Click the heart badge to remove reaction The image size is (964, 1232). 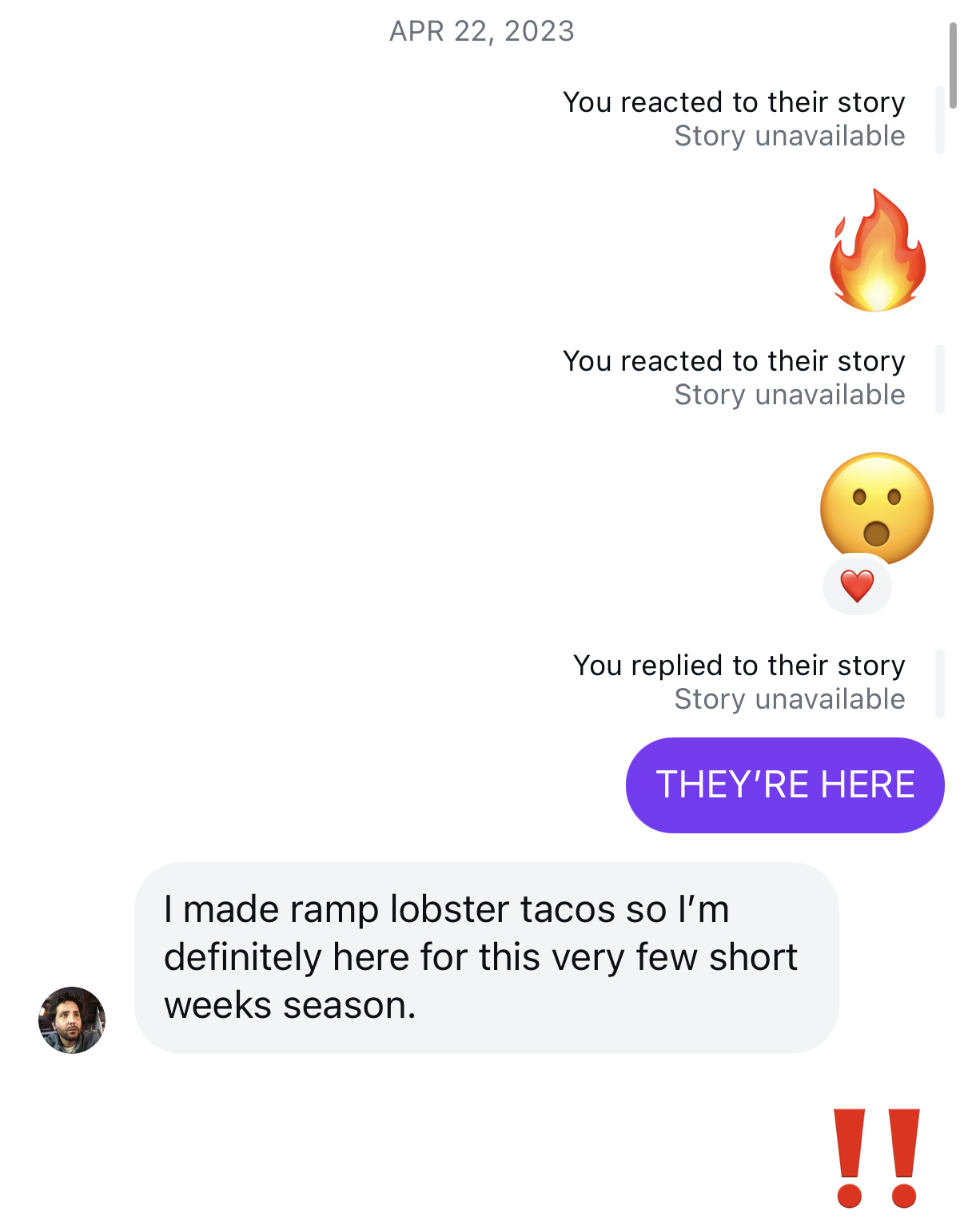(x=856, y=586)
